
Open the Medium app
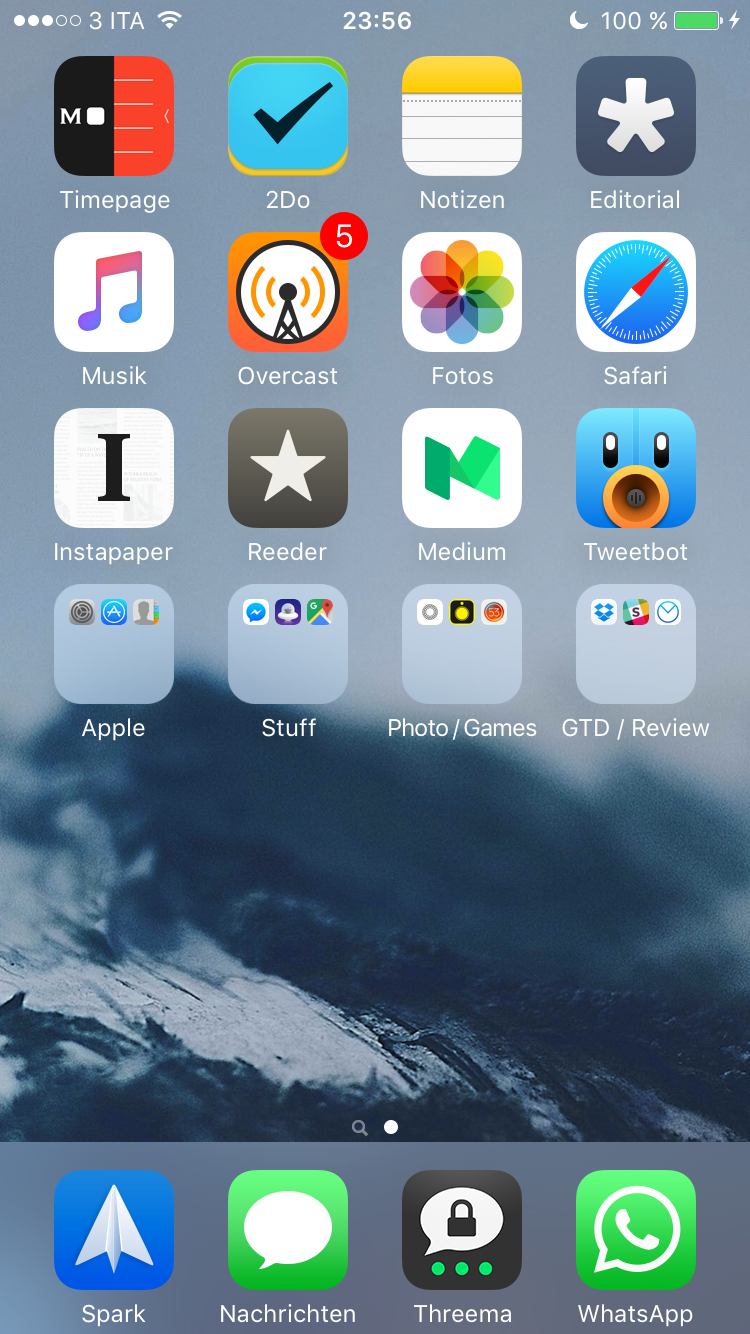(462, 468)
